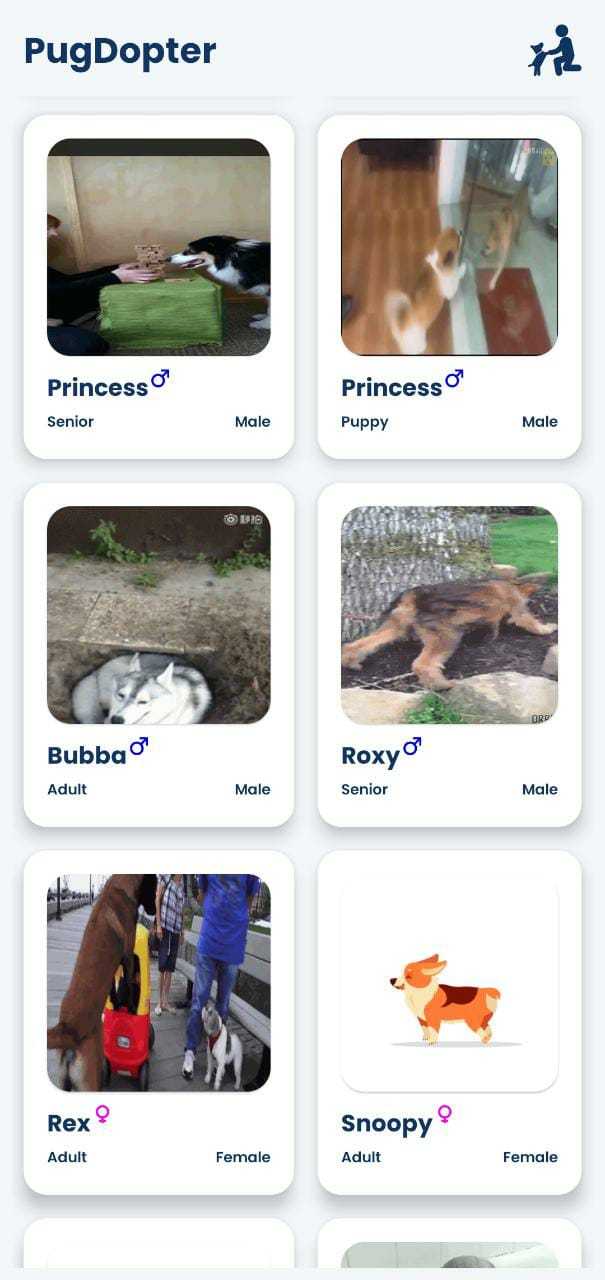This screenshot has width=605, height=1280.
Task: Select Roxy's dog card
Action: [x=449, y=655]
